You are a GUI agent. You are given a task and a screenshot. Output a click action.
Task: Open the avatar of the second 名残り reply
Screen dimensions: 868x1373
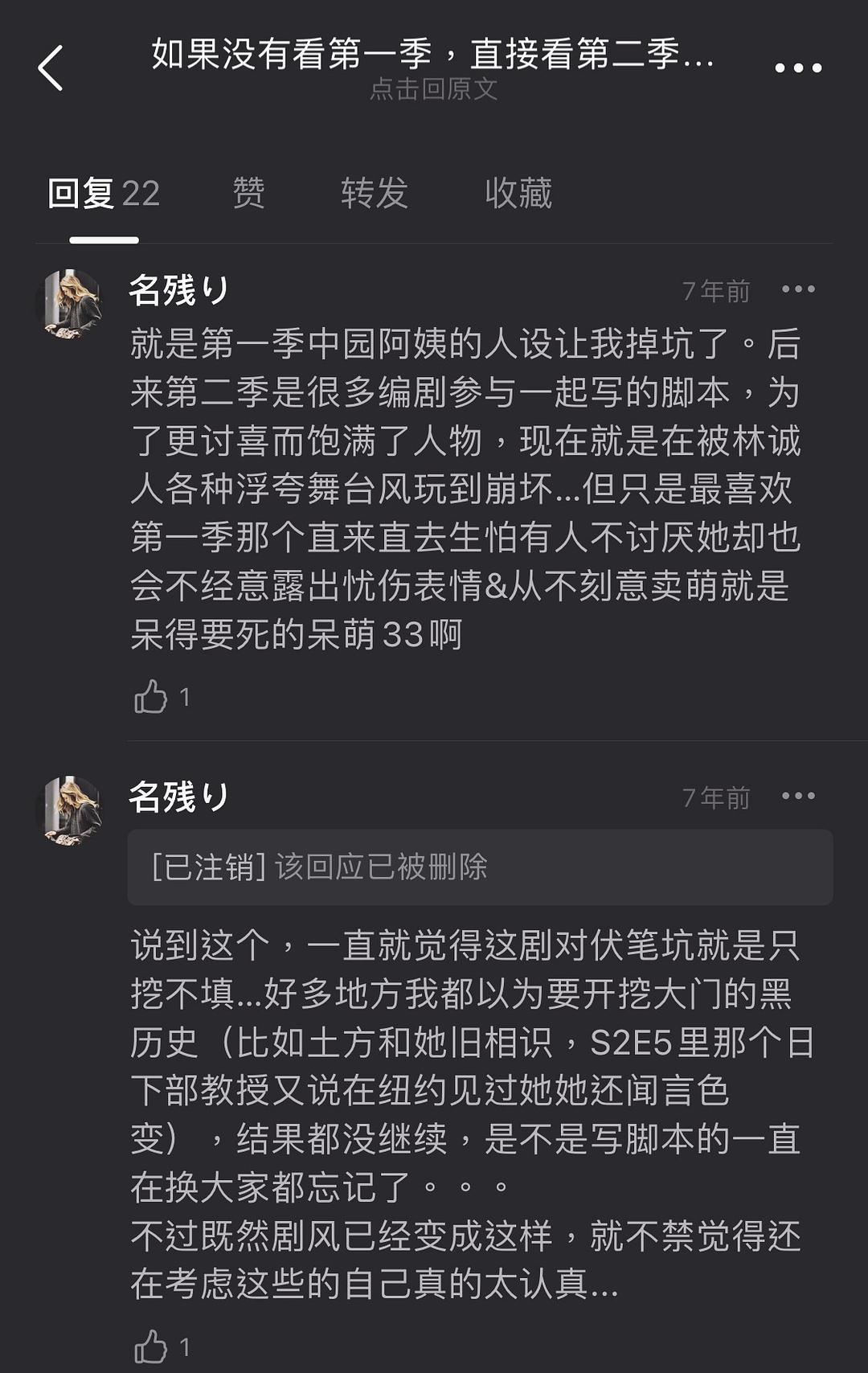pos(72,809)
